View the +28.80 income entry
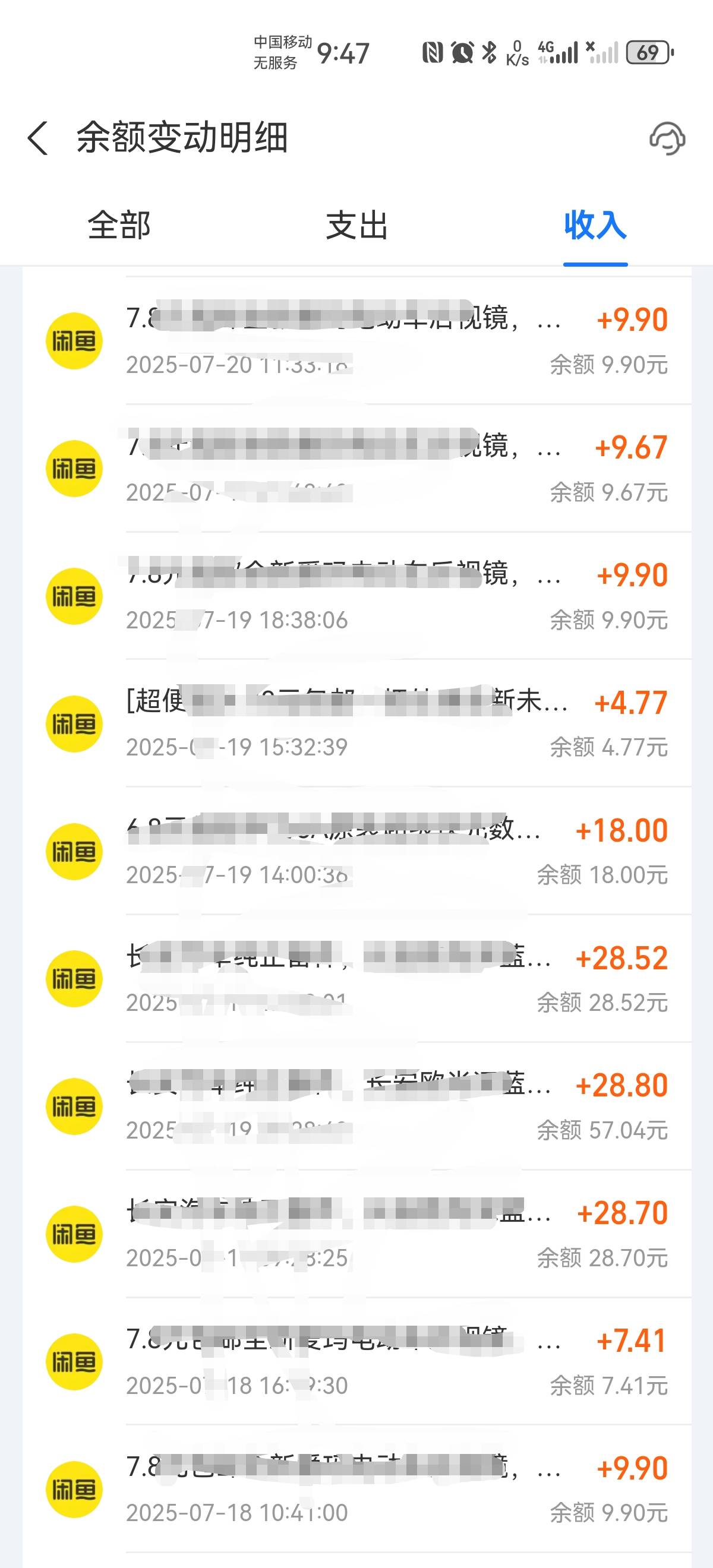 (357, 1107)
